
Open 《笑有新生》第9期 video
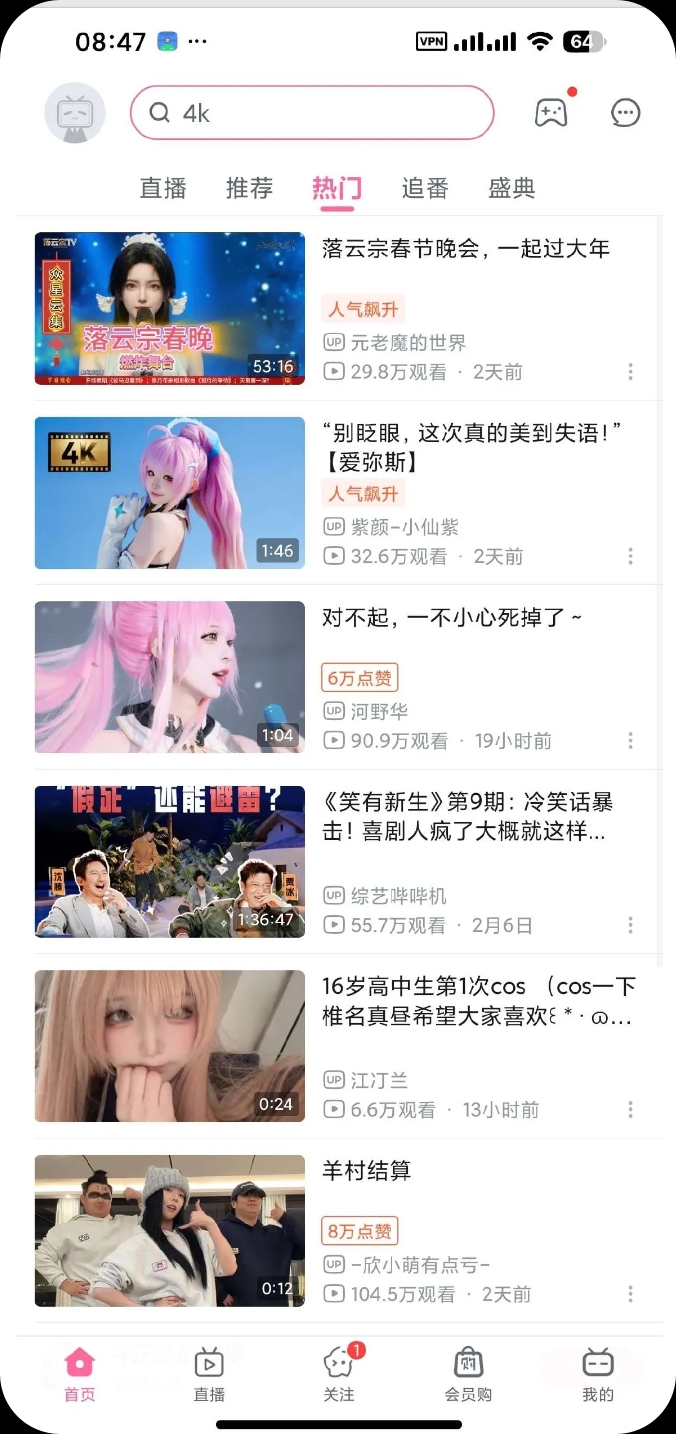[170, 861]
